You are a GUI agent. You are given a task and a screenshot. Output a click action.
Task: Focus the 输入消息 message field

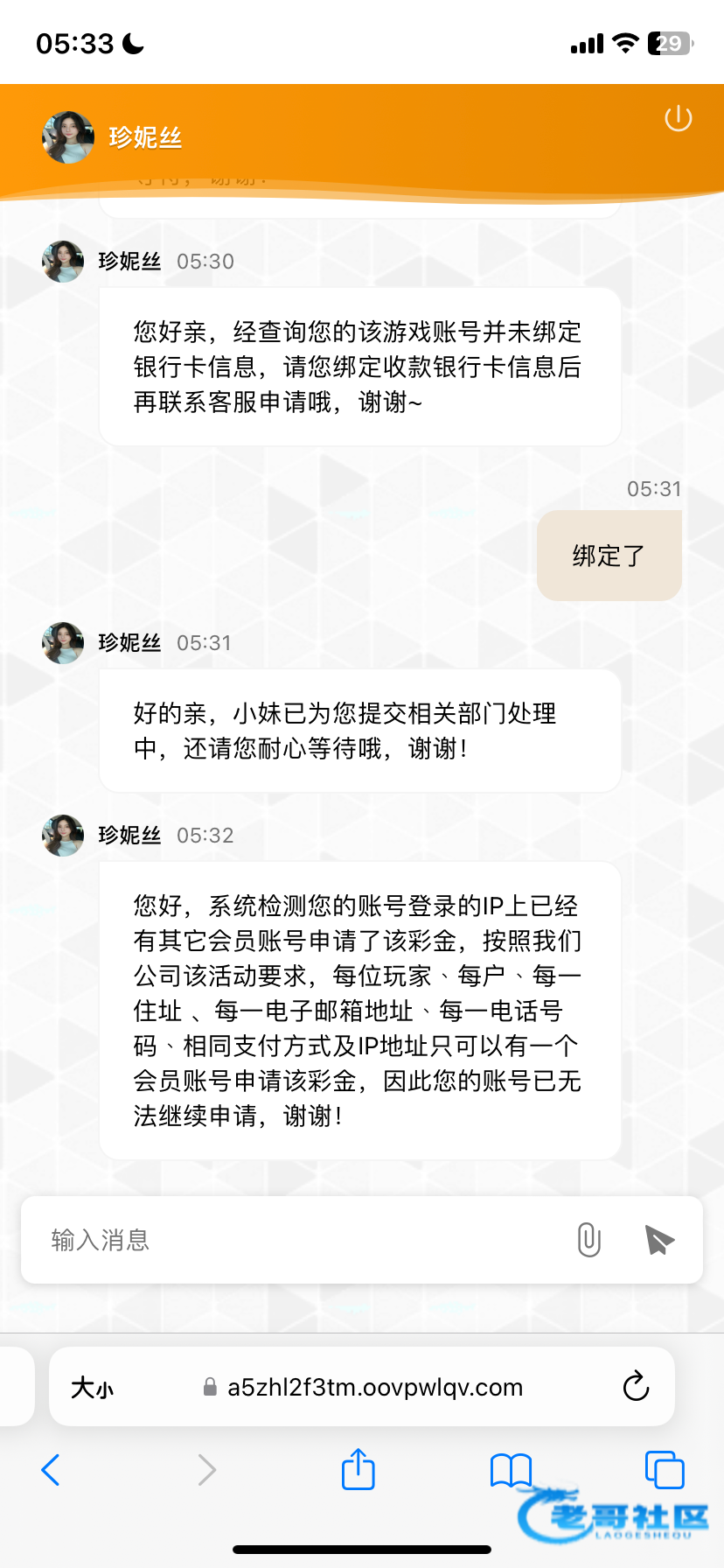[297, 1240]
